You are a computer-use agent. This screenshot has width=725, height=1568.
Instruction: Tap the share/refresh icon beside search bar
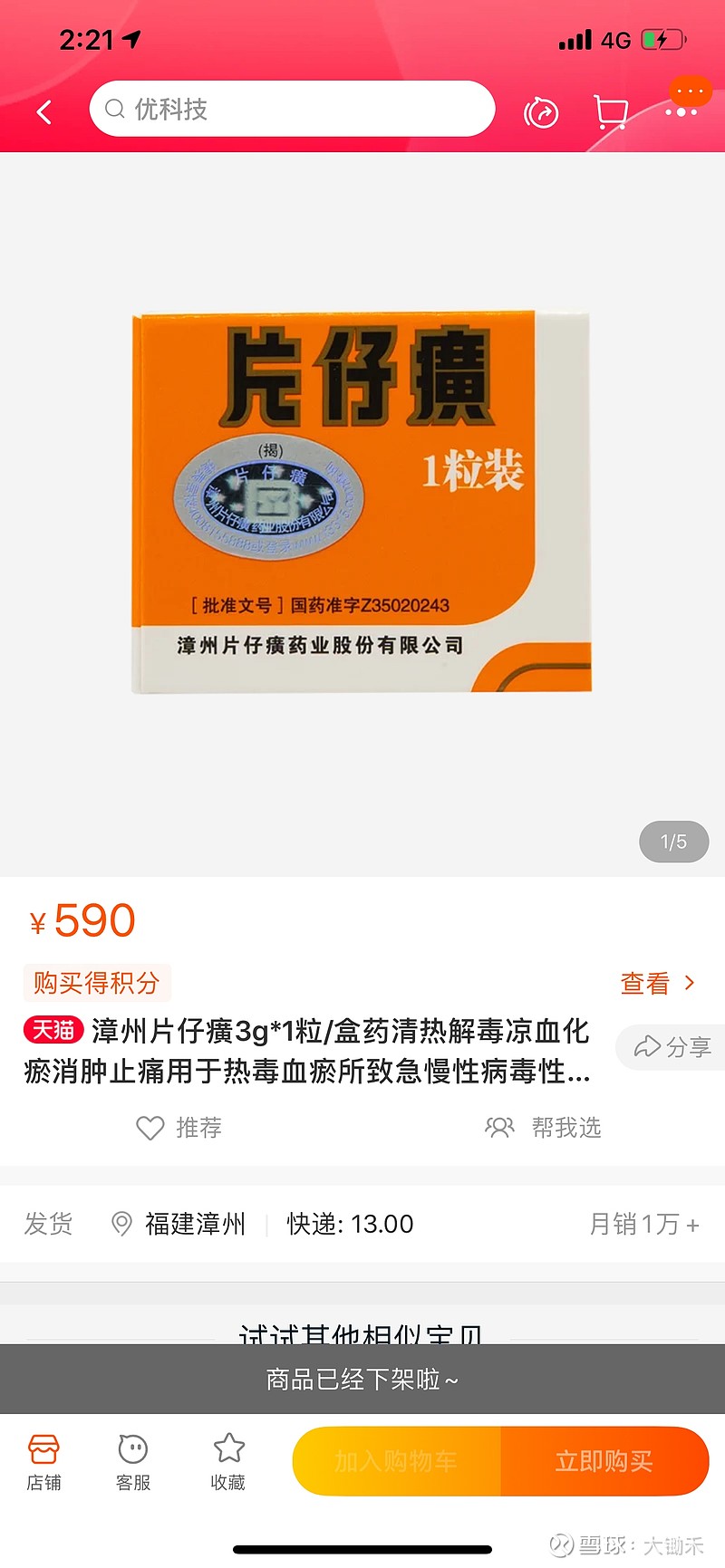(541, 111)
